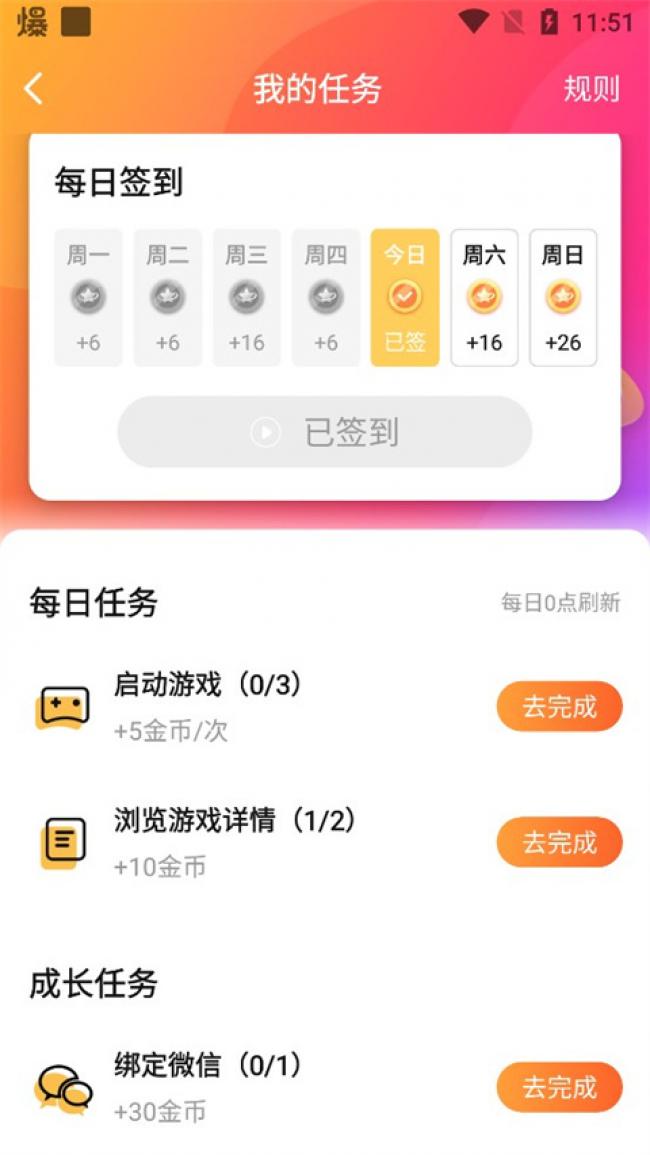This screenshot has width=650, height=1155.
Task: Tap the 已签到 sign-in button
Action: [x=325, y=432]
